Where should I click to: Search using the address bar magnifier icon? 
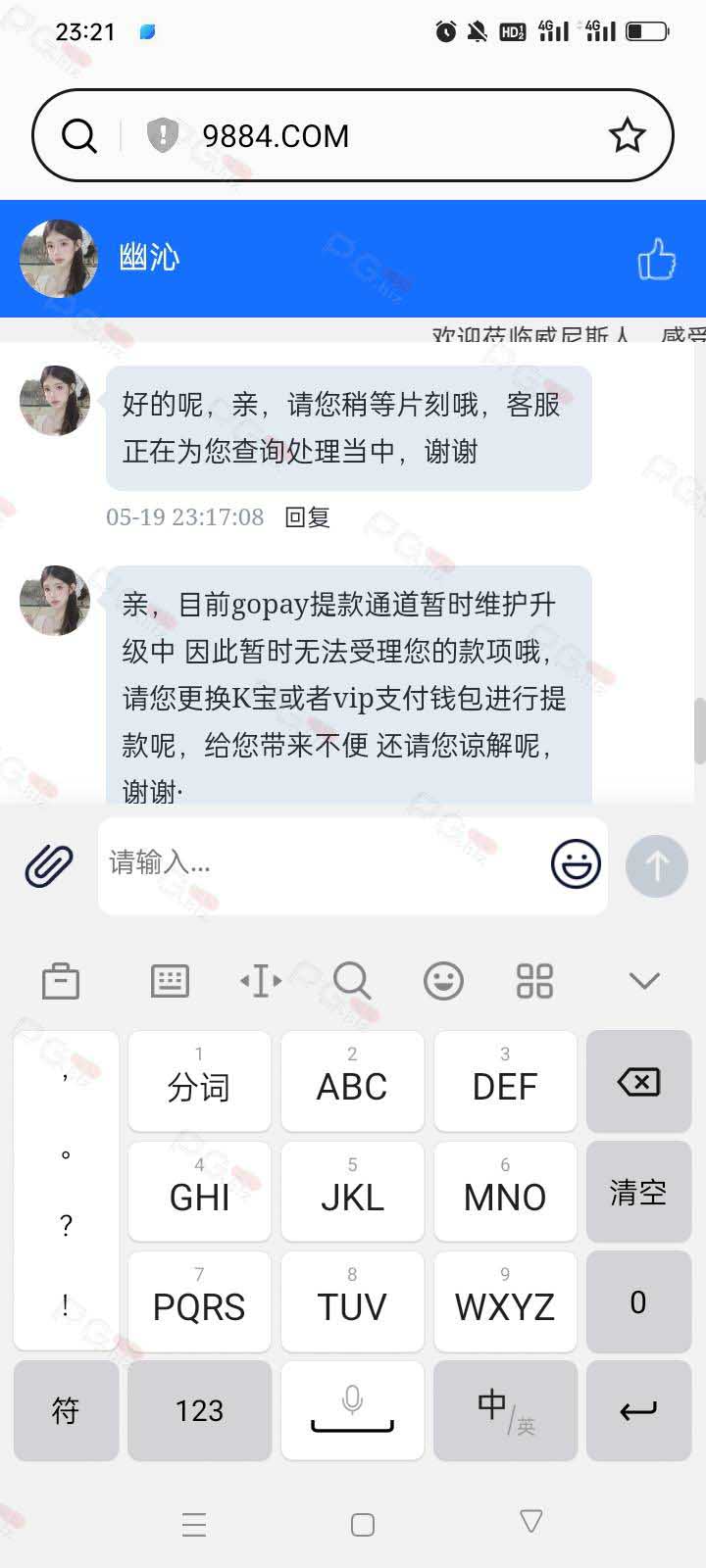(x=79, y=136)
